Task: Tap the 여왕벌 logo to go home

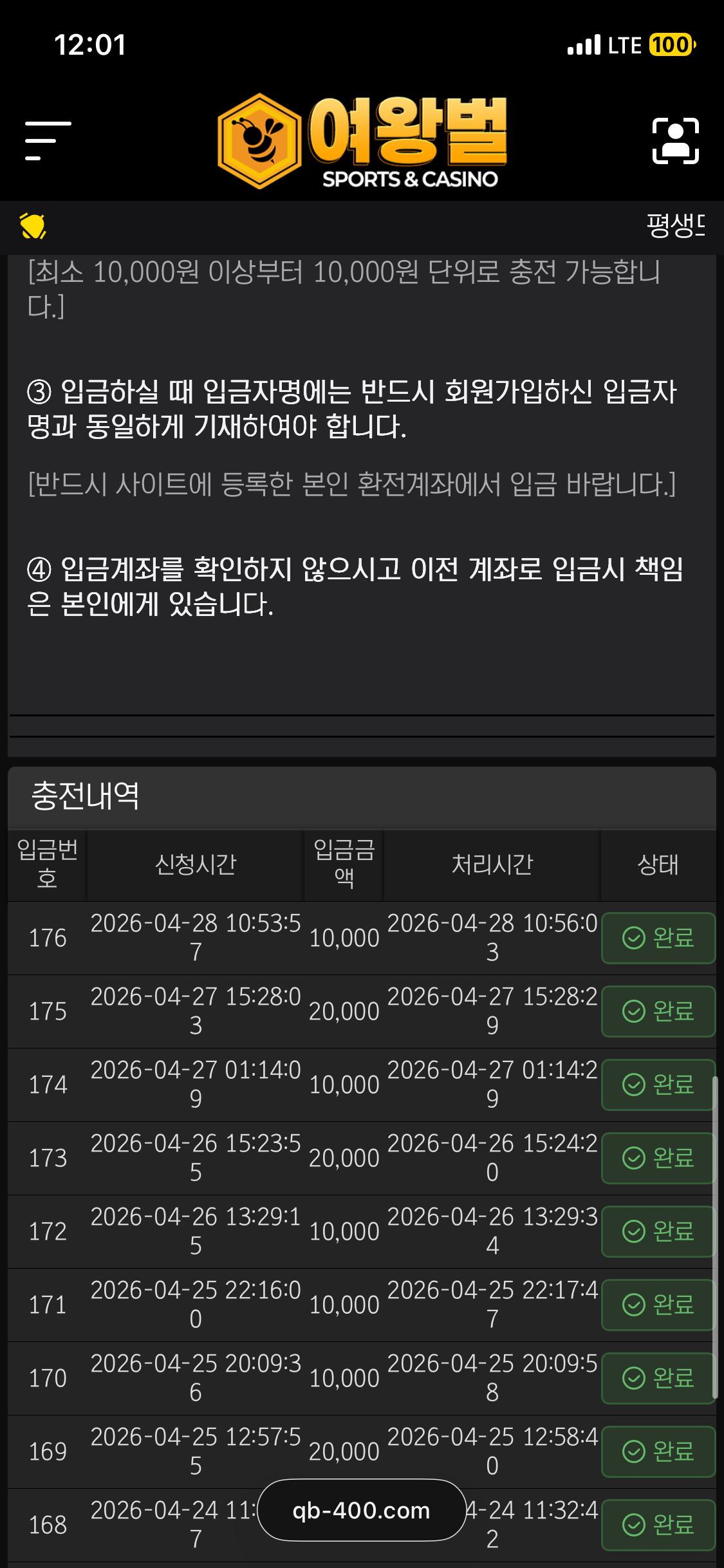Action: pos(362,141)
